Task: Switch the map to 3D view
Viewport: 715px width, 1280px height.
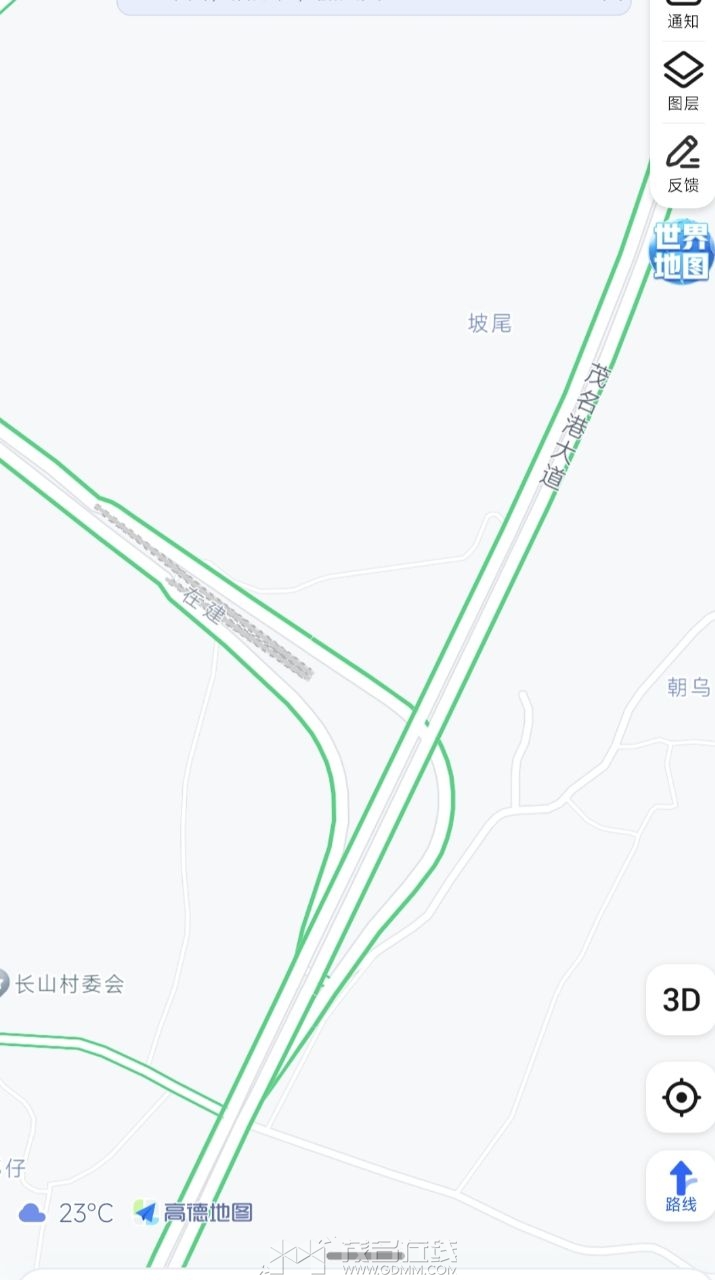Action: 681,999
